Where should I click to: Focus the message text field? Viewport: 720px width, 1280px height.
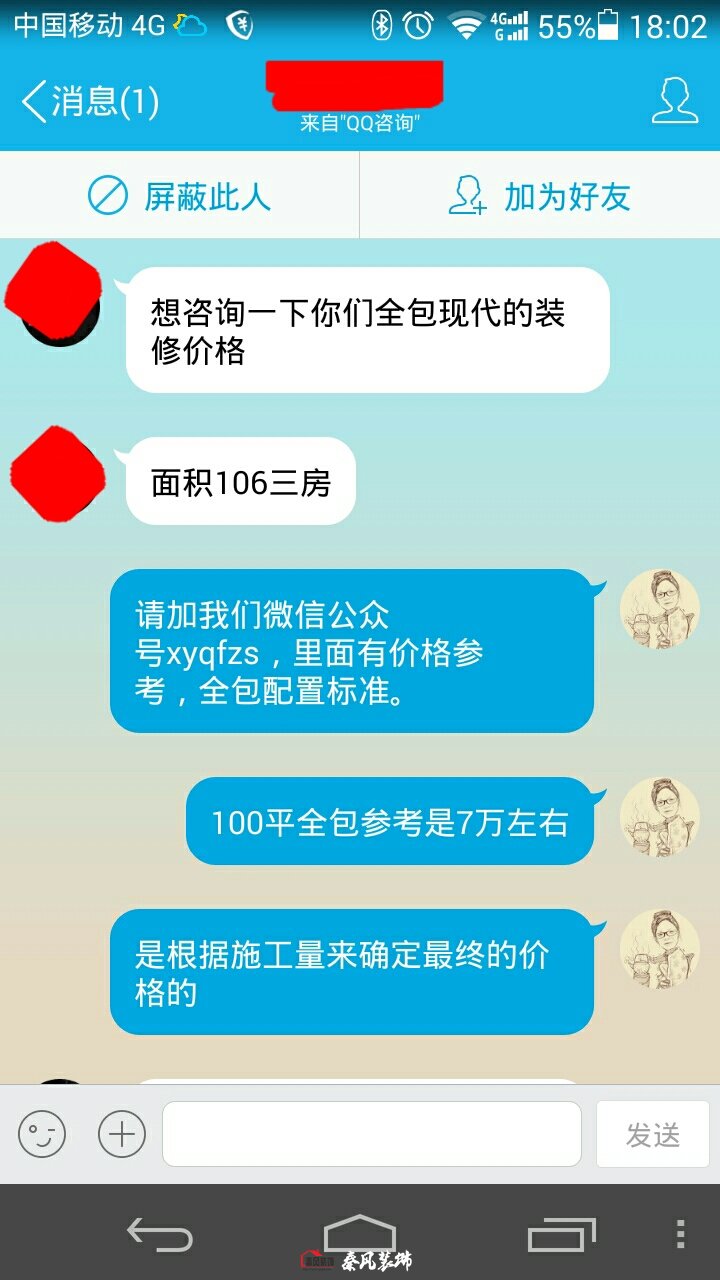pyautogui.click(x=371, y=1134)
